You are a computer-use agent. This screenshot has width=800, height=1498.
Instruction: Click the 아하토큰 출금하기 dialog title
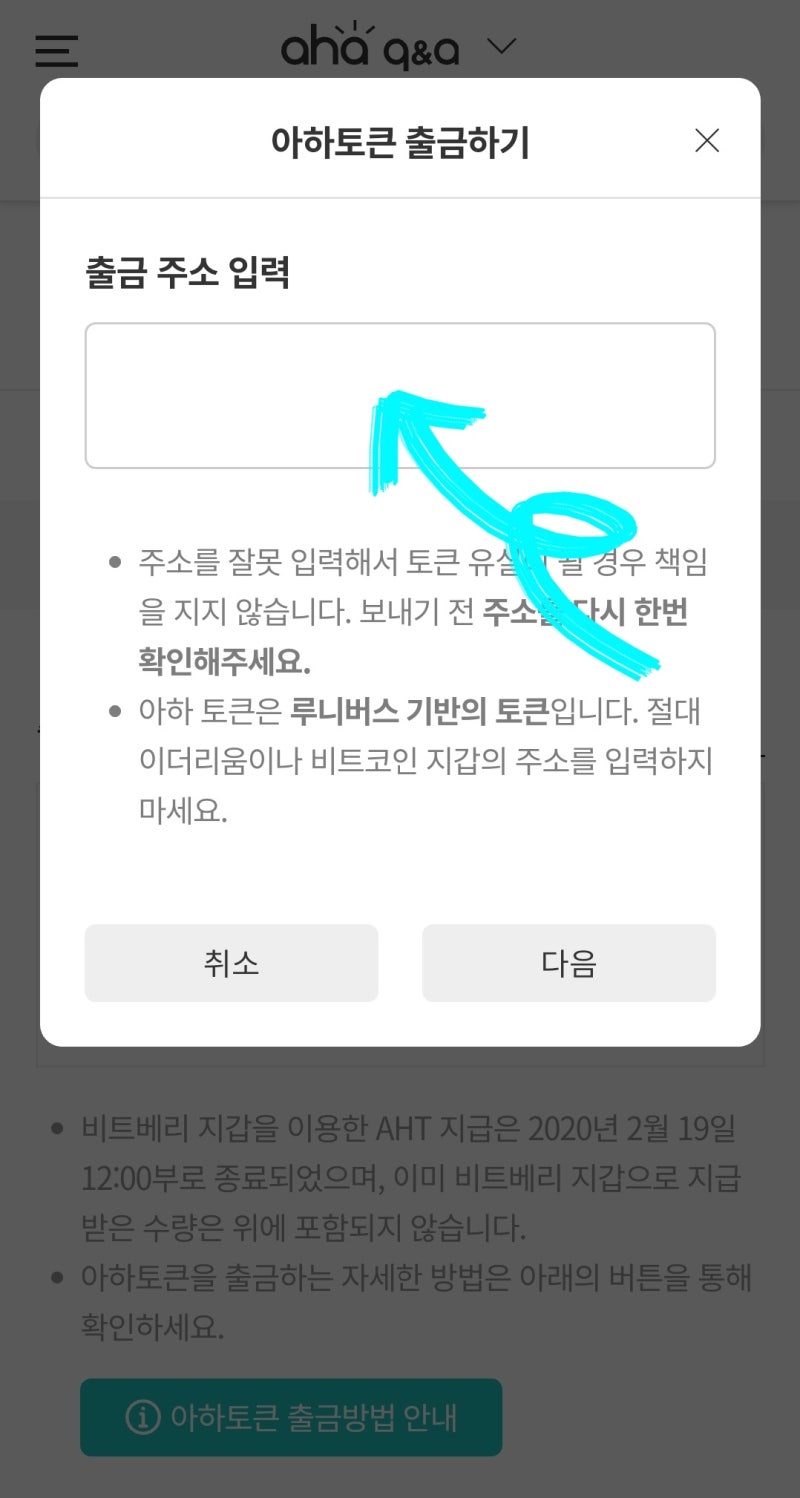[x=400, y=140]
